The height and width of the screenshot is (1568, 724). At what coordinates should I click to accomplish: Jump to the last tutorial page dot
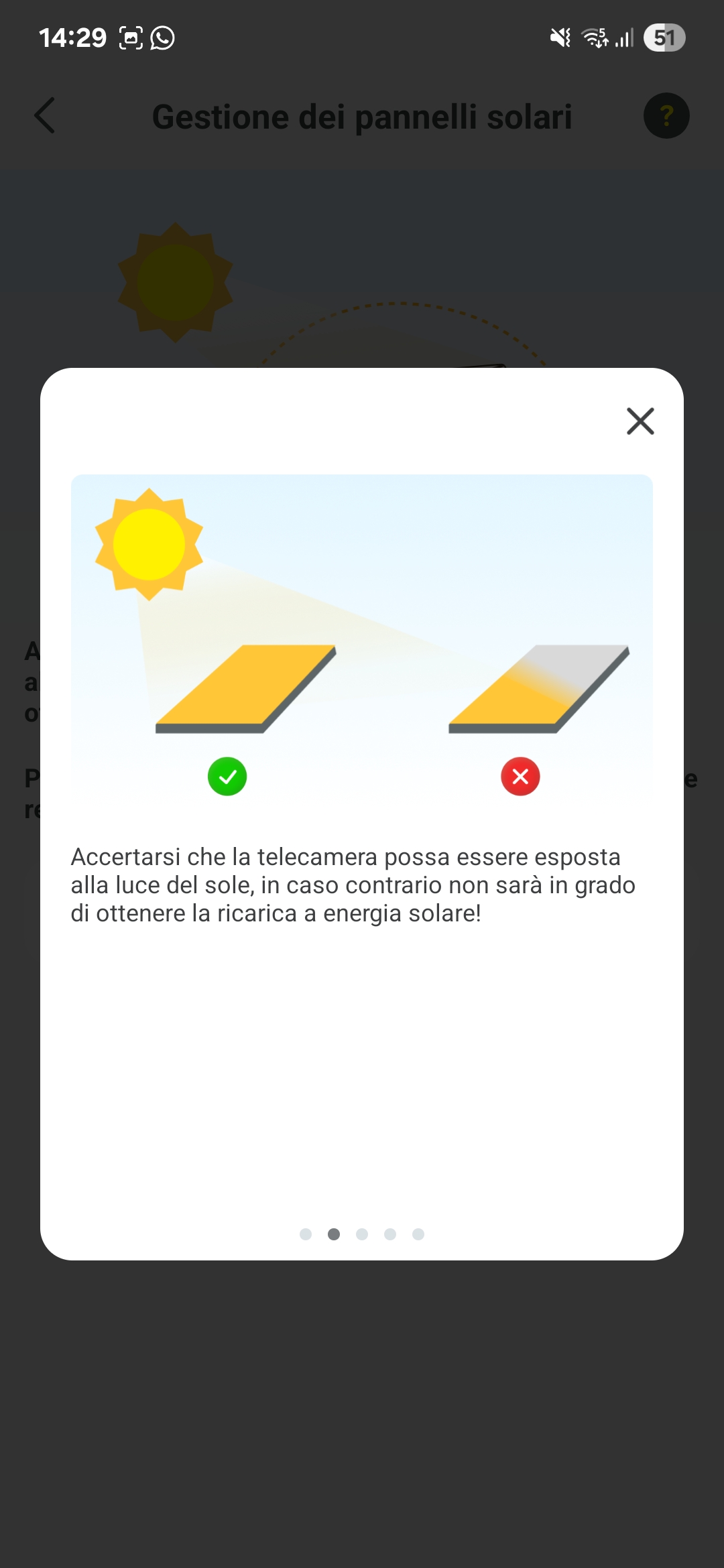(418, 1234)
